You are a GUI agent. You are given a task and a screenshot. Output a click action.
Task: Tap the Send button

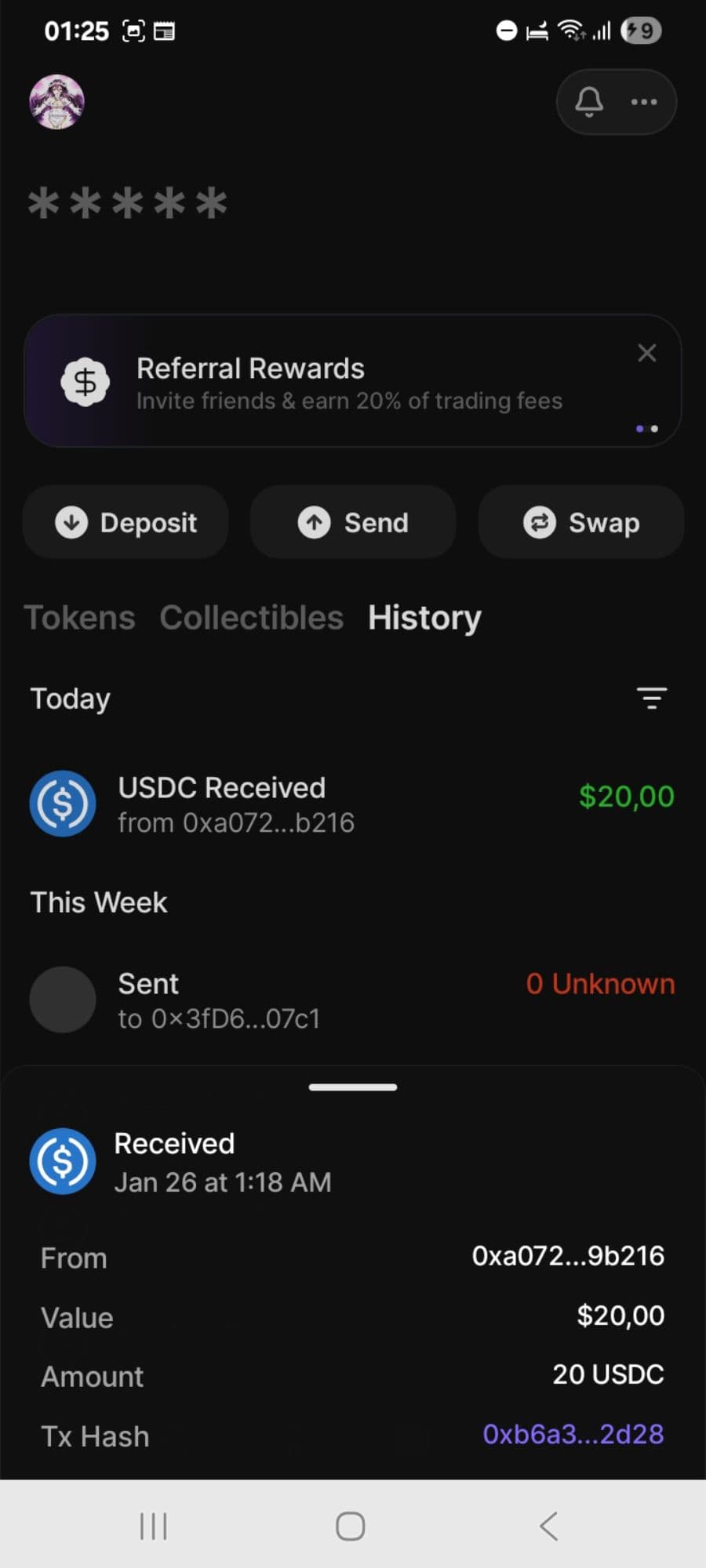[353, 522]
